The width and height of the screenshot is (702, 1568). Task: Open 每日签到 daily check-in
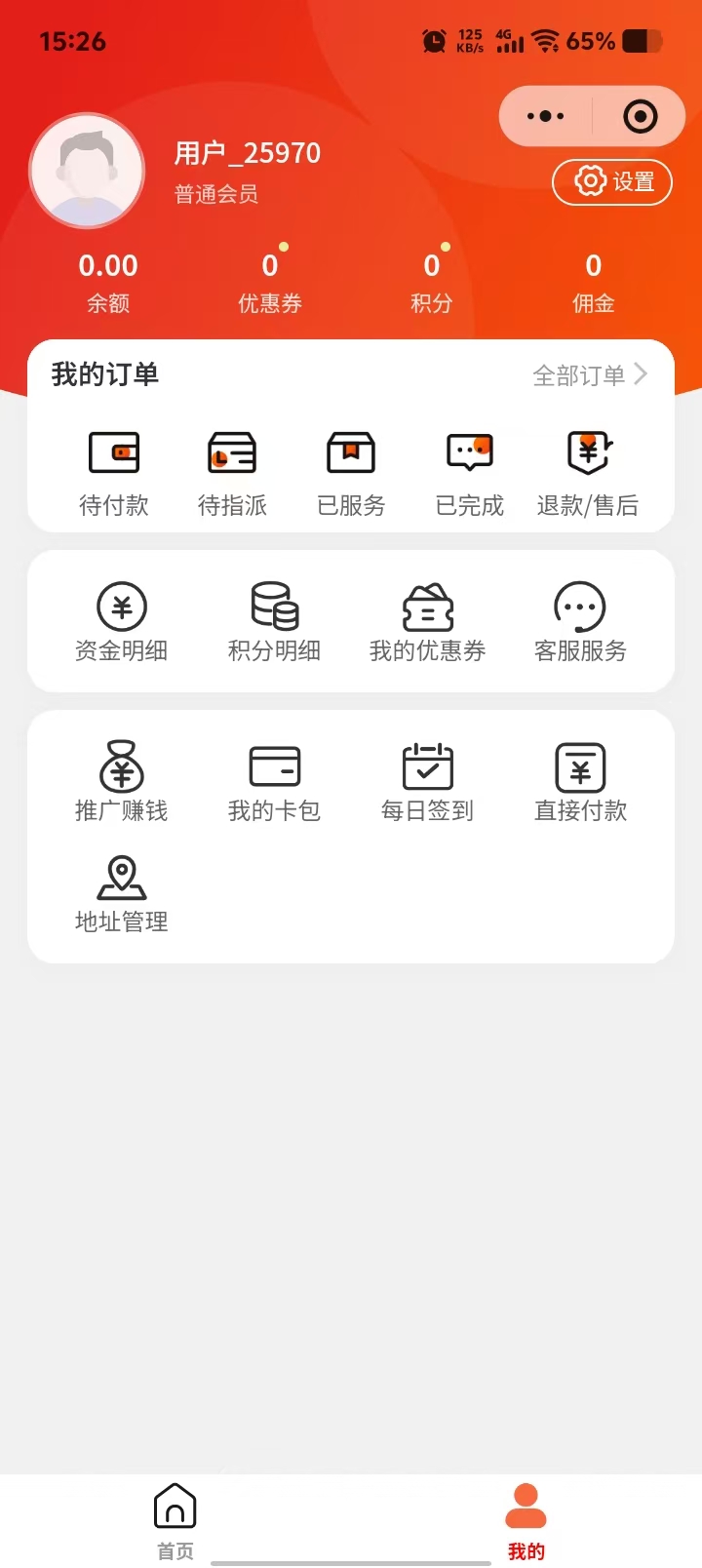click(427, 782)
